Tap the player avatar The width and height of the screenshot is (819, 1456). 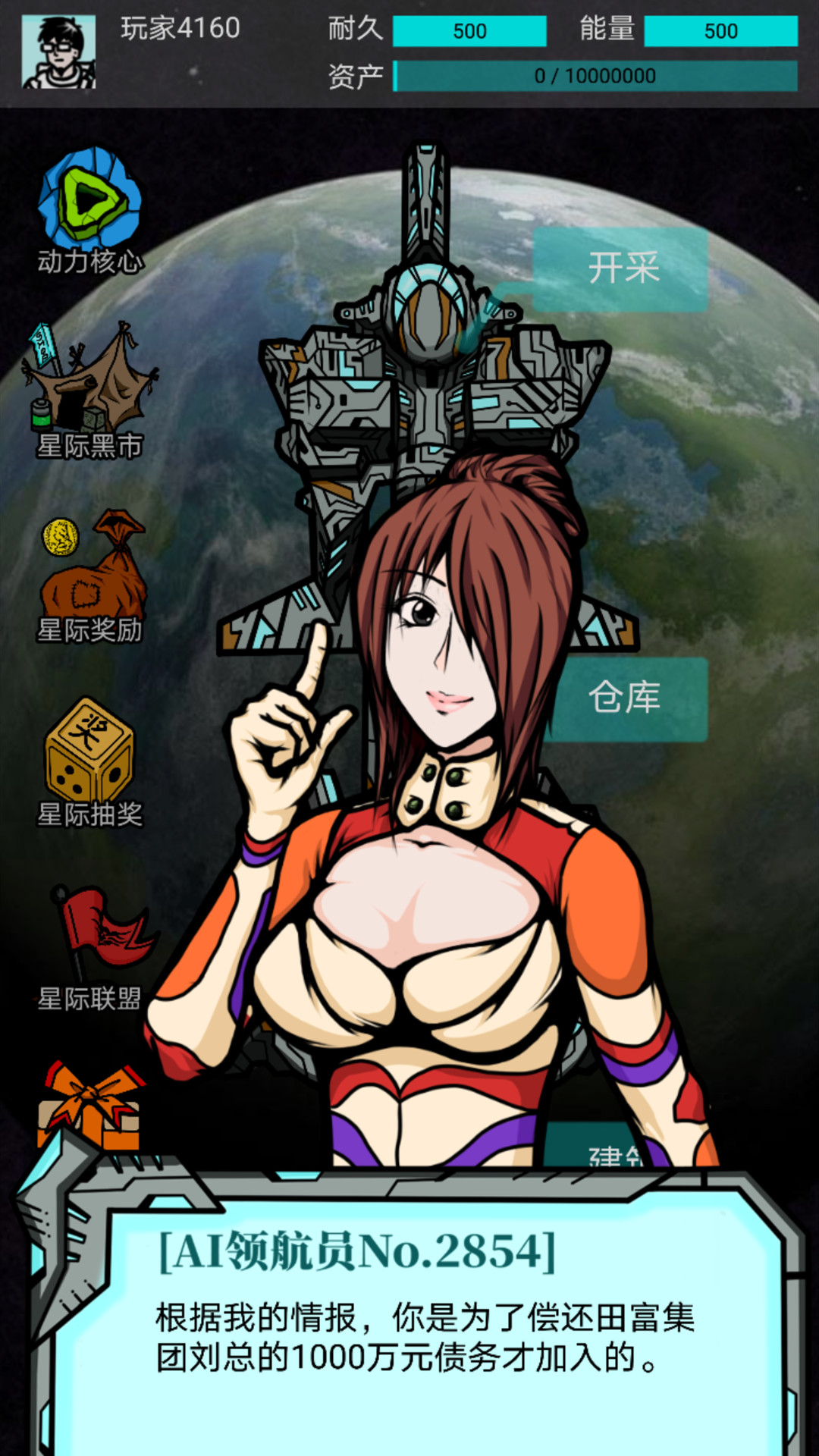58,52
